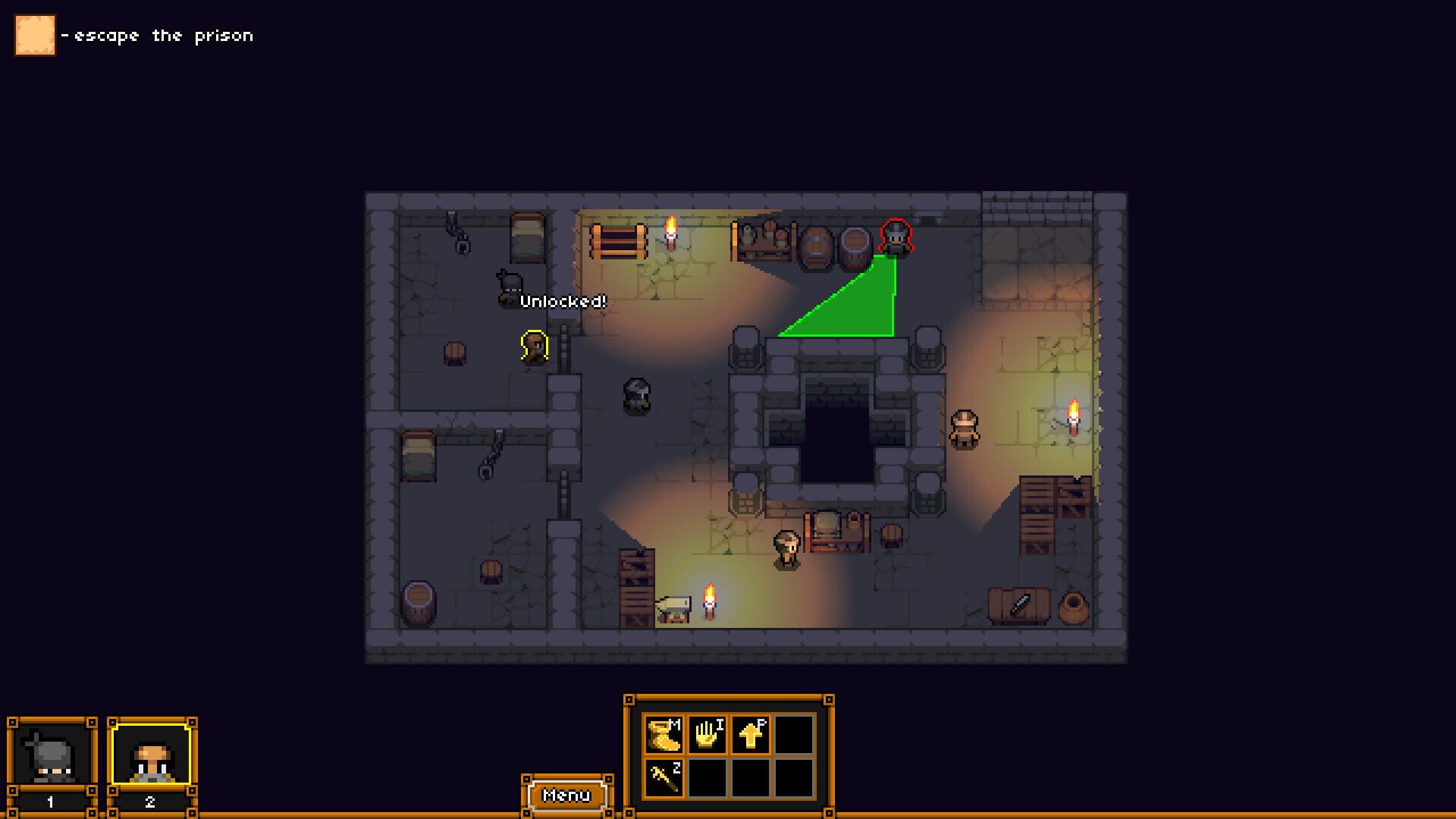Activate the hand interact ability
1456x819 pixels.
(707, 734)
